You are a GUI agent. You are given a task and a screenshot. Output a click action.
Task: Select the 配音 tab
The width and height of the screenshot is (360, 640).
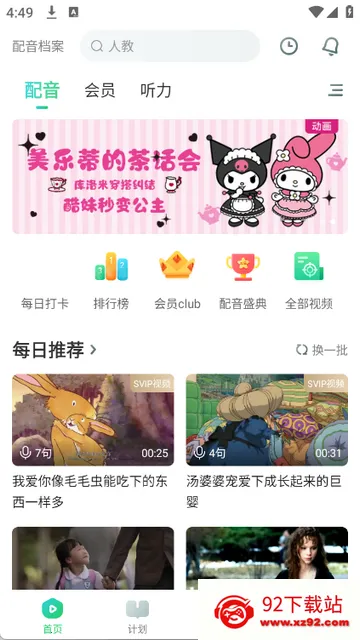pyautogui.click(x=42, y=90)
